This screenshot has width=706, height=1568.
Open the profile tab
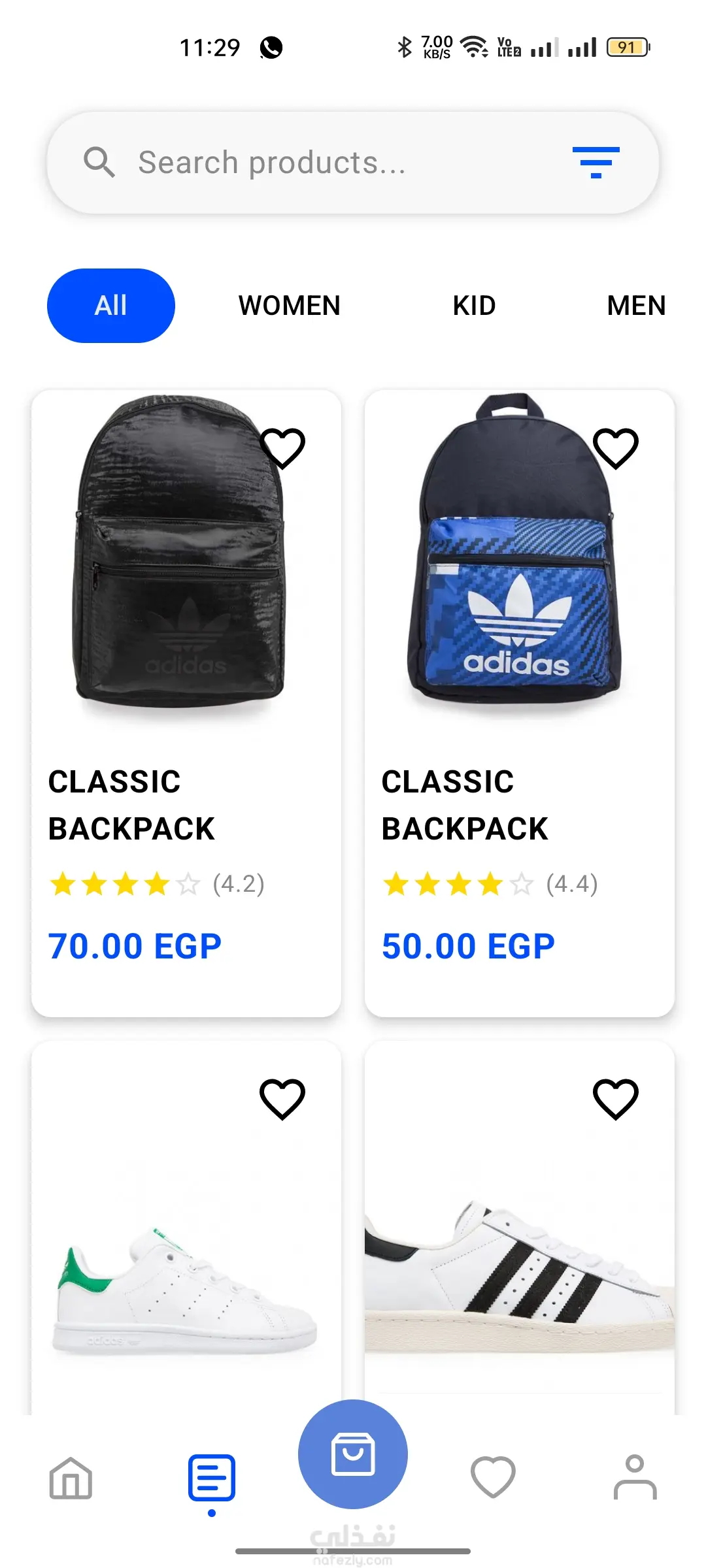pyautogui.click(x=635, y=1477)
